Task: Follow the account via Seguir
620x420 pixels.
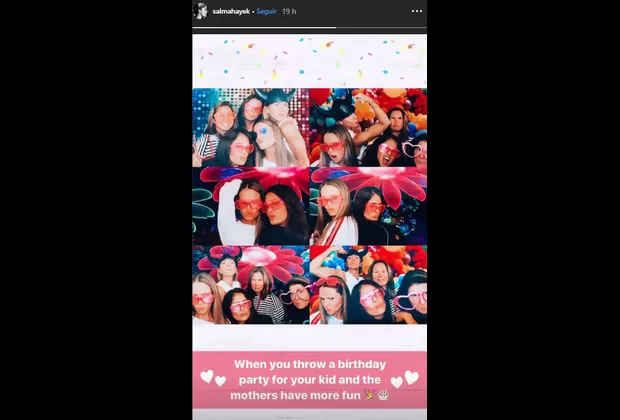Action: point(266,11)
